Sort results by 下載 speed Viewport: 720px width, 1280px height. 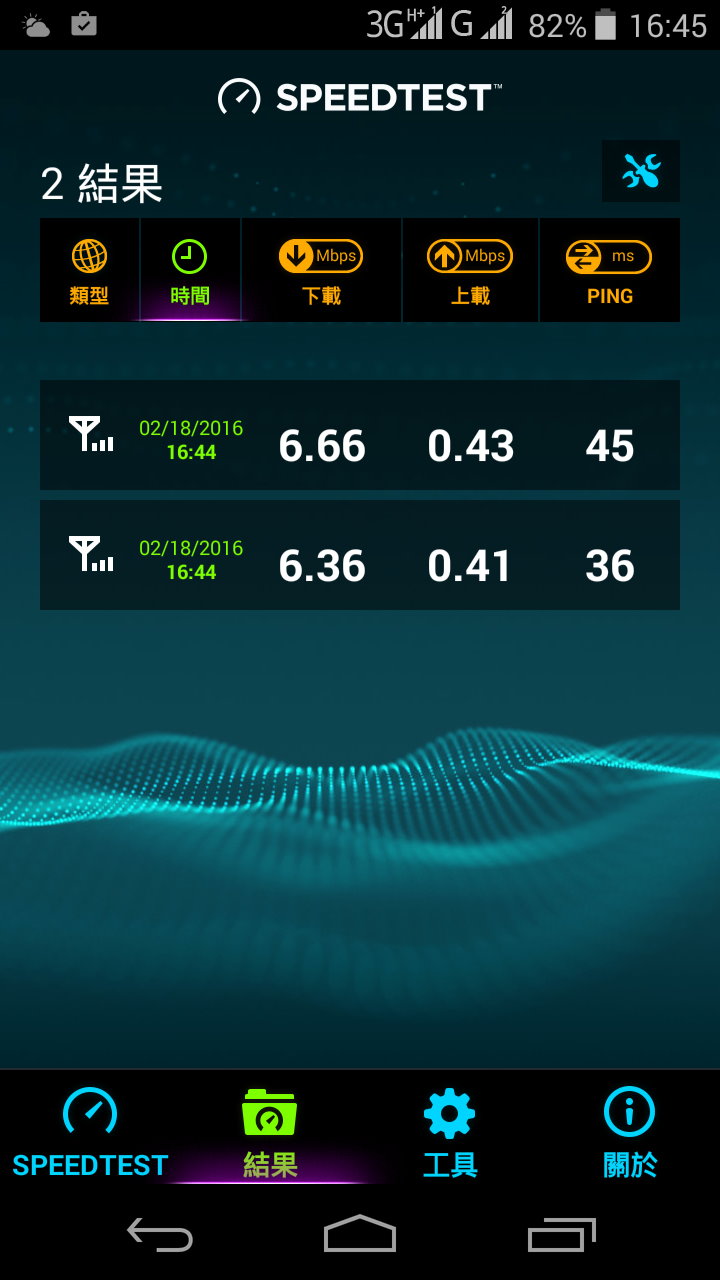[321, 271]
